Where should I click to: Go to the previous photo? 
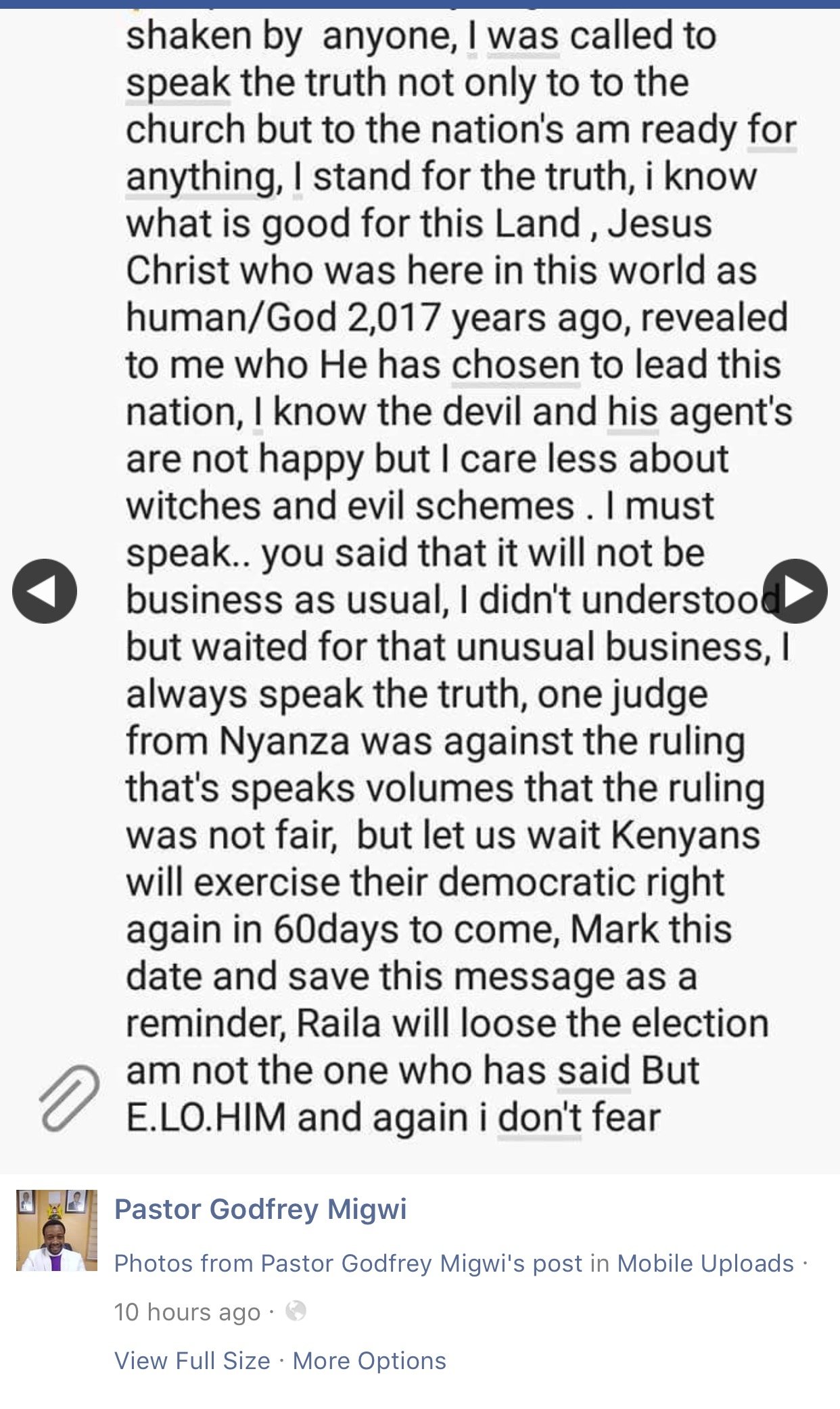(x=45, y=591)
